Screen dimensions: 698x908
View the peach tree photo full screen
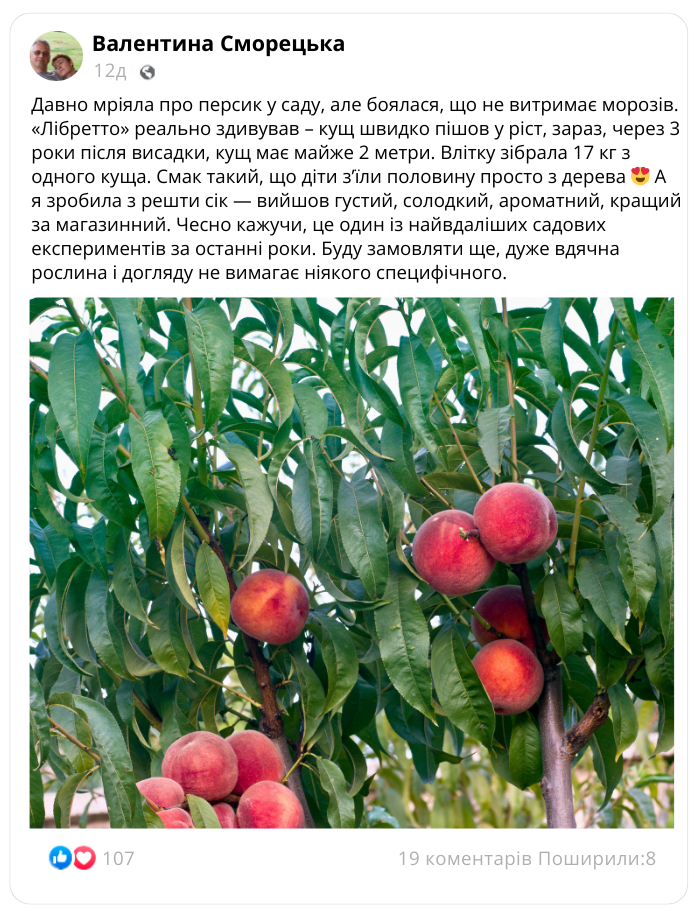[x=351, y=562]
